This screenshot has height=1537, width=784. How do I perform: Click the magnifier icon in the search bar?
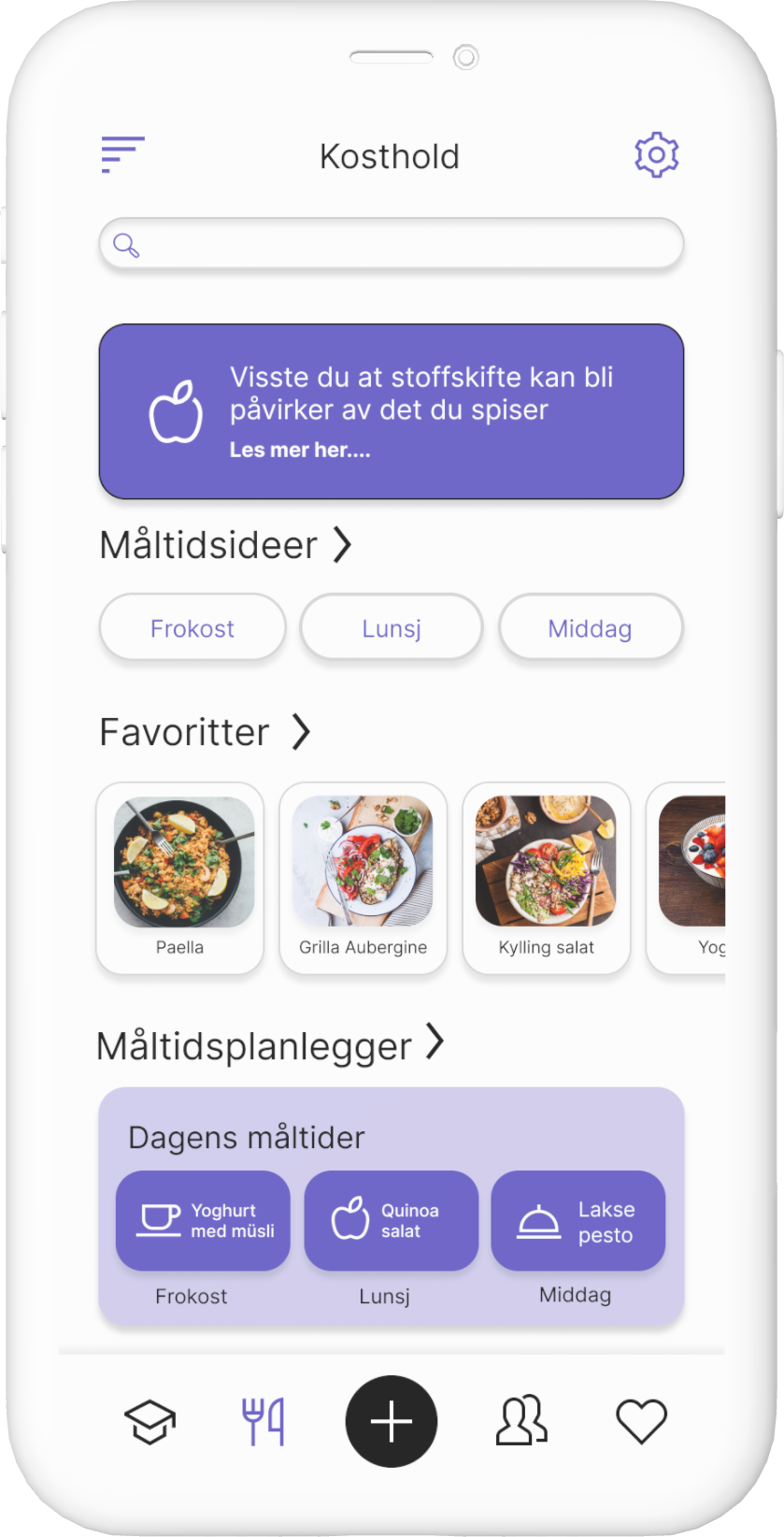tap(128, 245)
